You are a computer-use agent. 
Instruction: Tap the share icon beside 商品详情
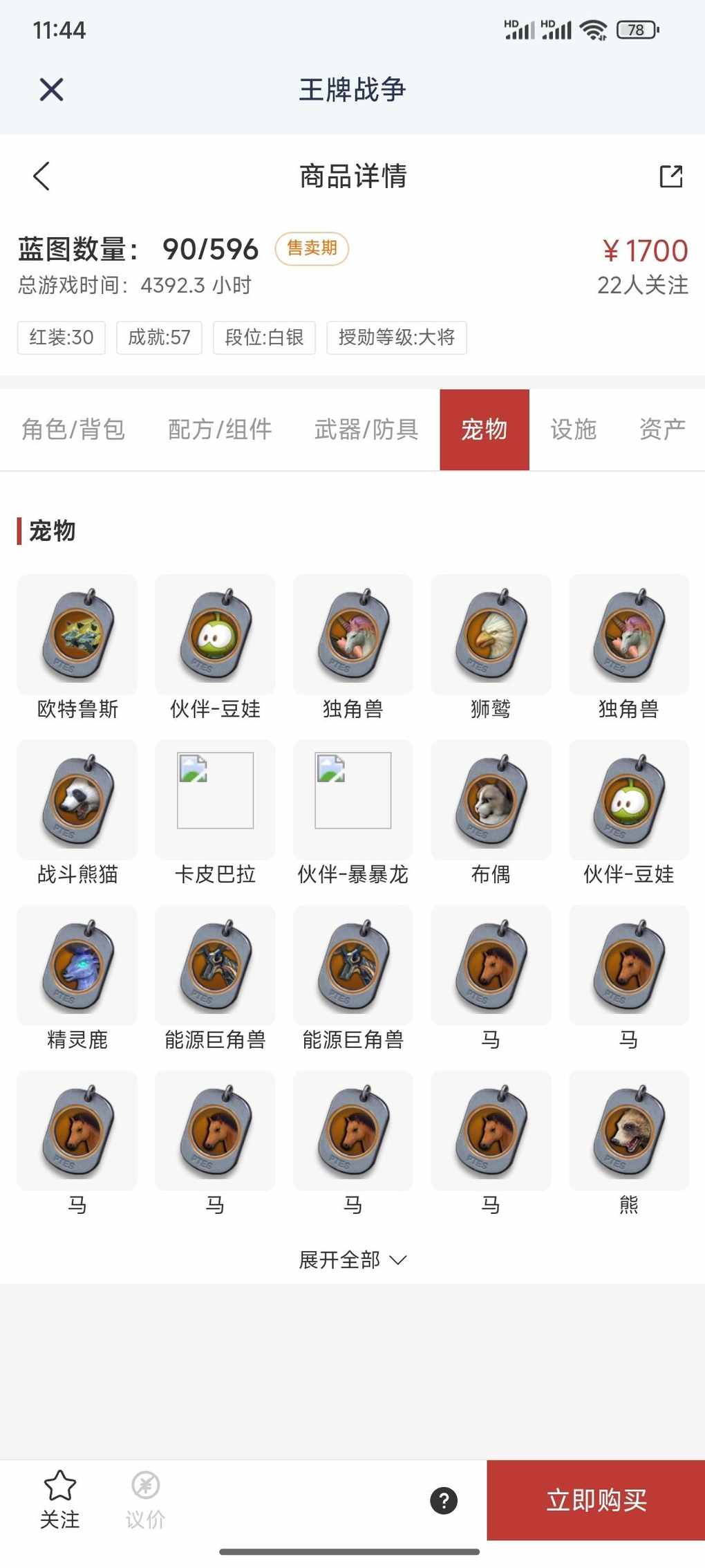[x=670, y=176]
